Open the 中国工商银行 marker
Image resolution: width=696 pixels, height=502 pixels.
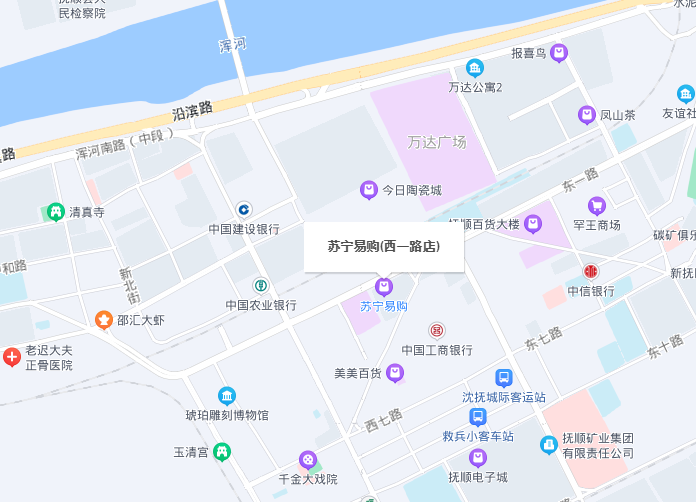pyautogui.click(x=437, y=330)
